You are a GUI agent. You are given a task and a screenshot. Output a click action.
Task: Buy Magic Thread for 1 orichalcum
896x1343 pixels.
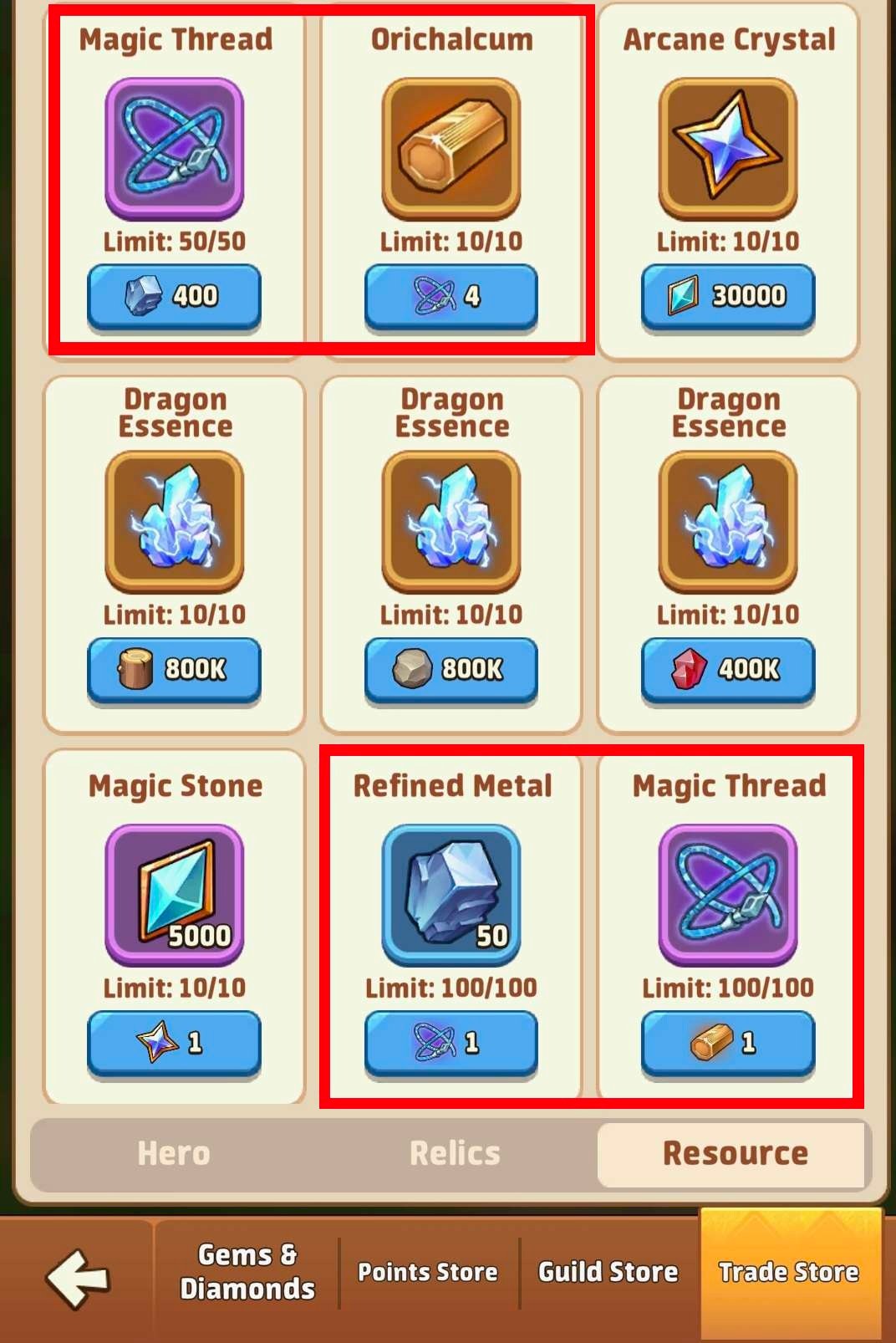click(x=727, y=1042)
